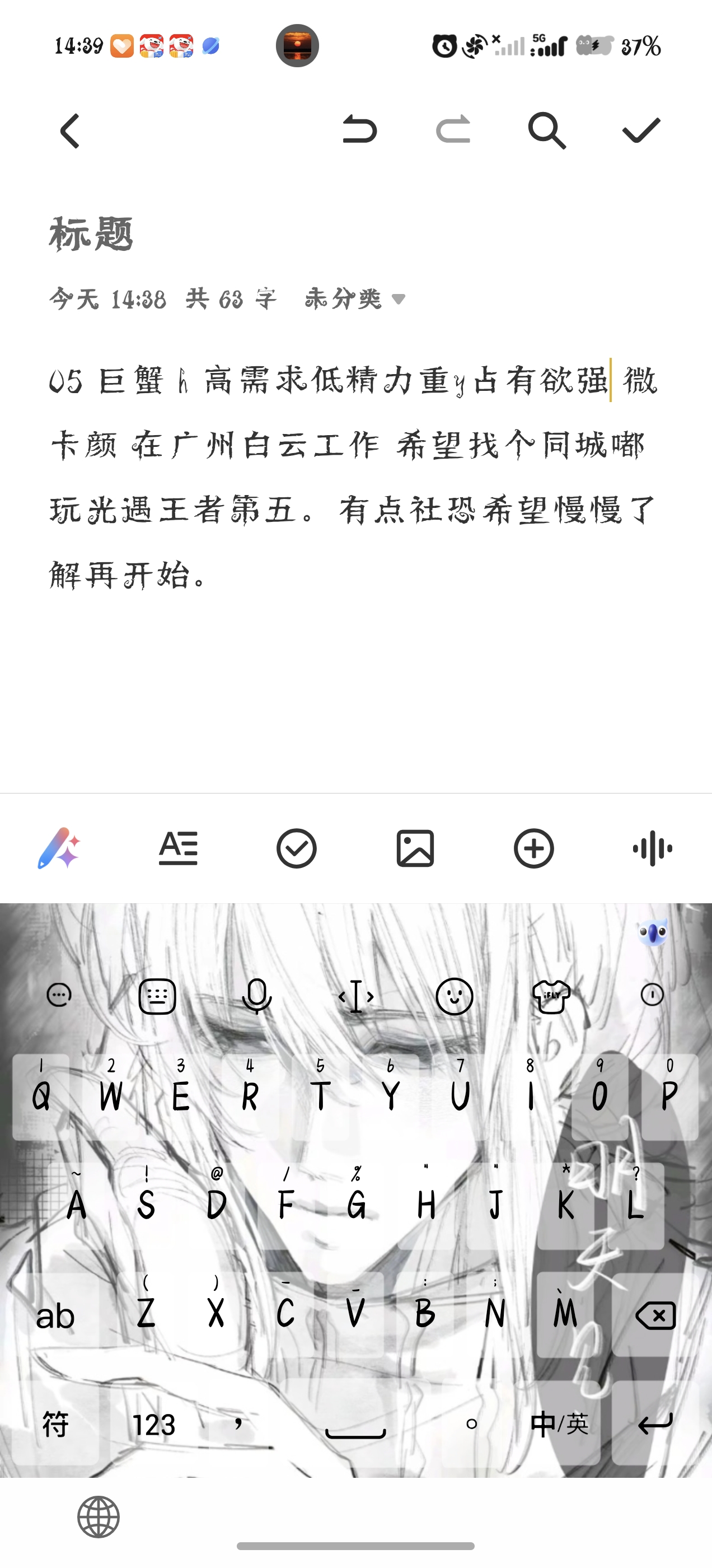Save the note with the checkmark
The height and width of the screenshot is (1568, 712).
(x=641, y=130)
